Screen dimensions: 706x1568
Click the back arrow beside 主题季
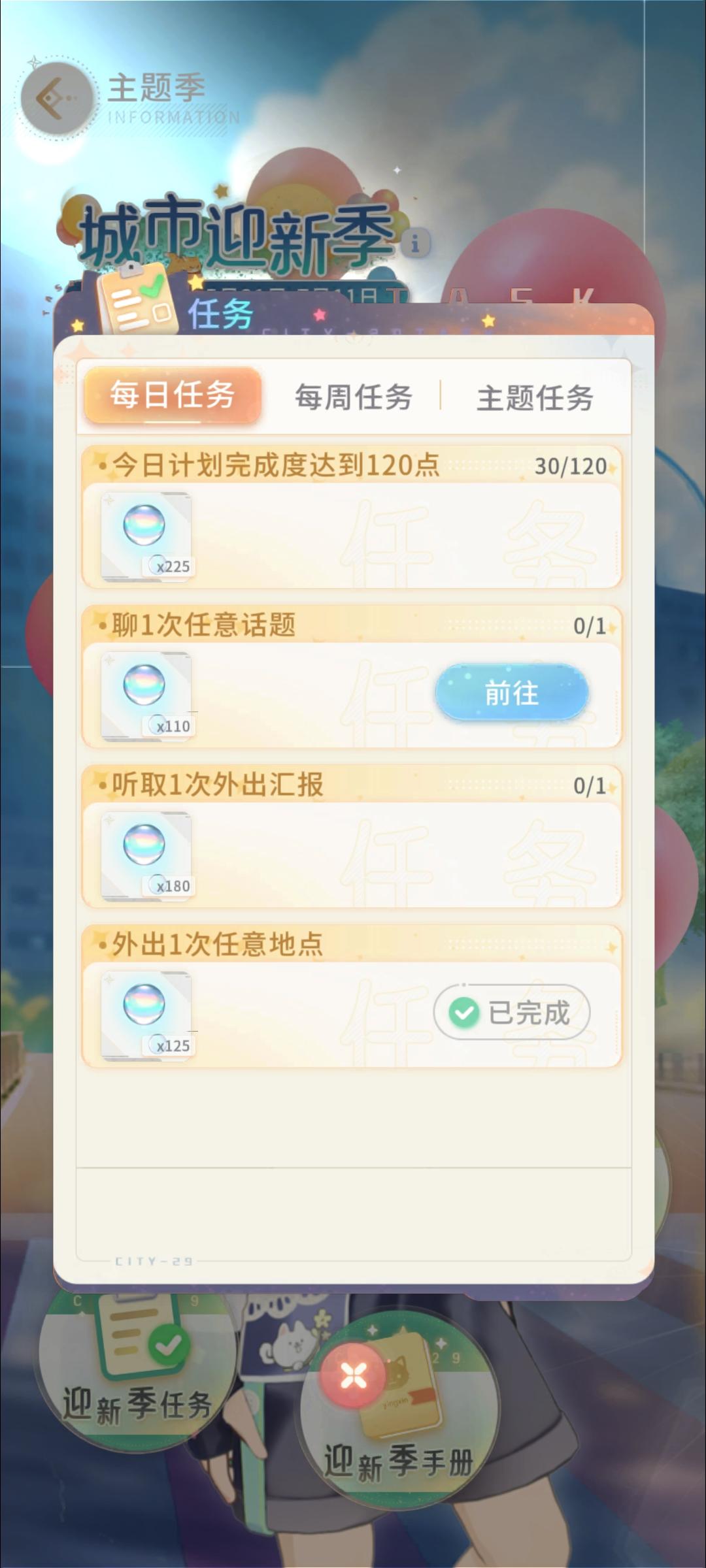coord(56,97)
